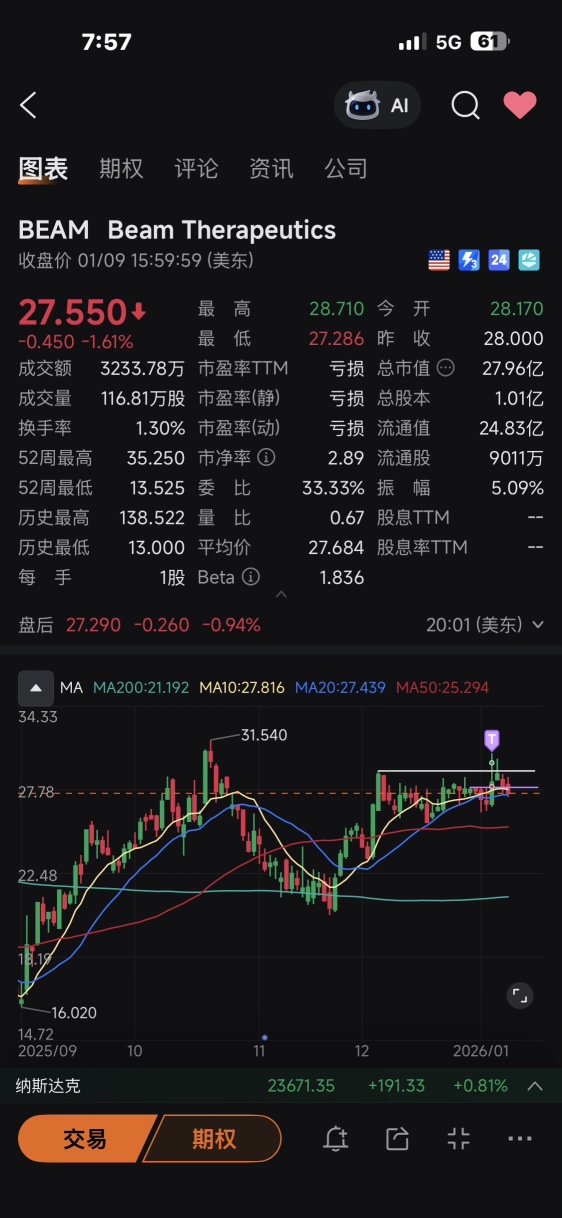Image resolution: width=562 pixels, height=1218 pixels.
Task: Open the AI assistant button
Action: click(x=377, y=105)
